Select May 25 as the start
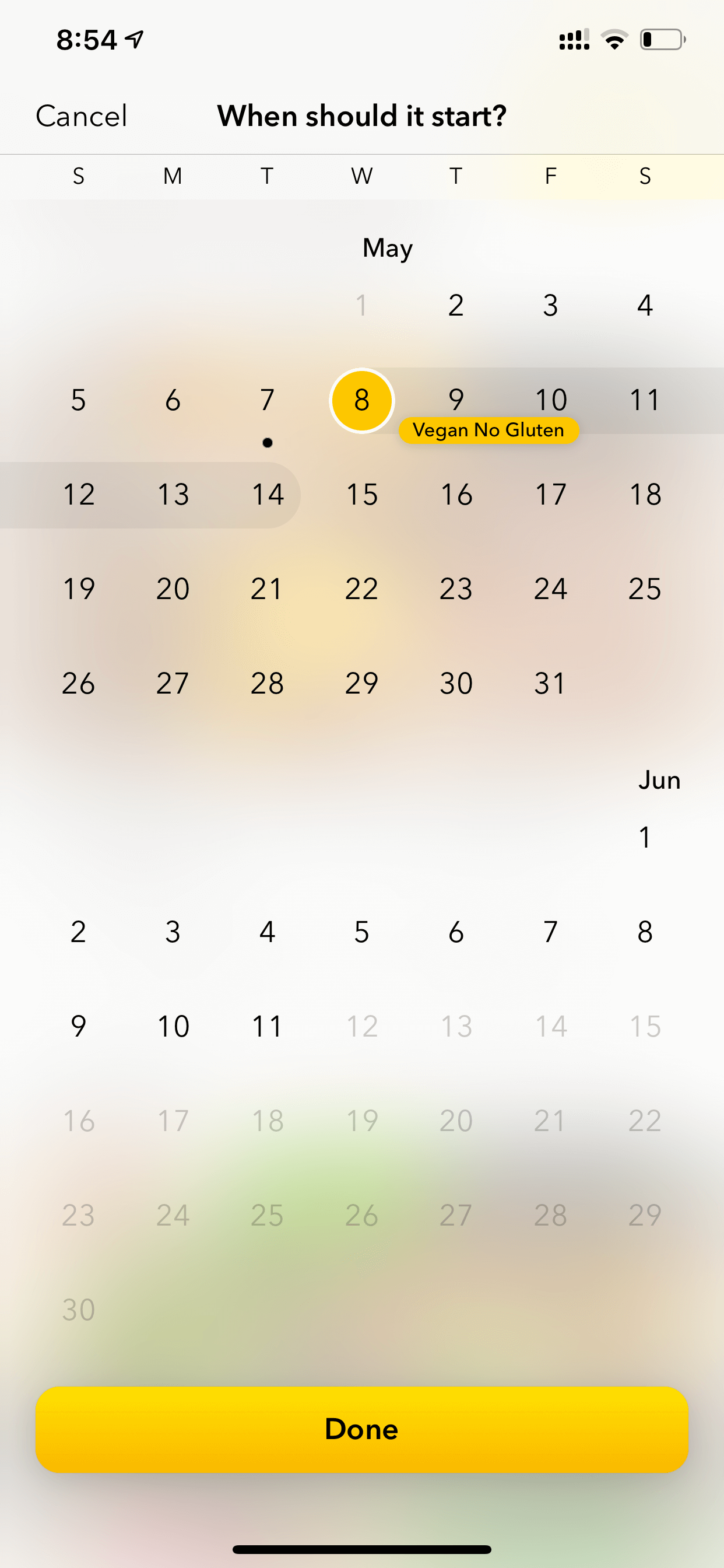This screenshot has width=724, height=1568. [645, 589]
